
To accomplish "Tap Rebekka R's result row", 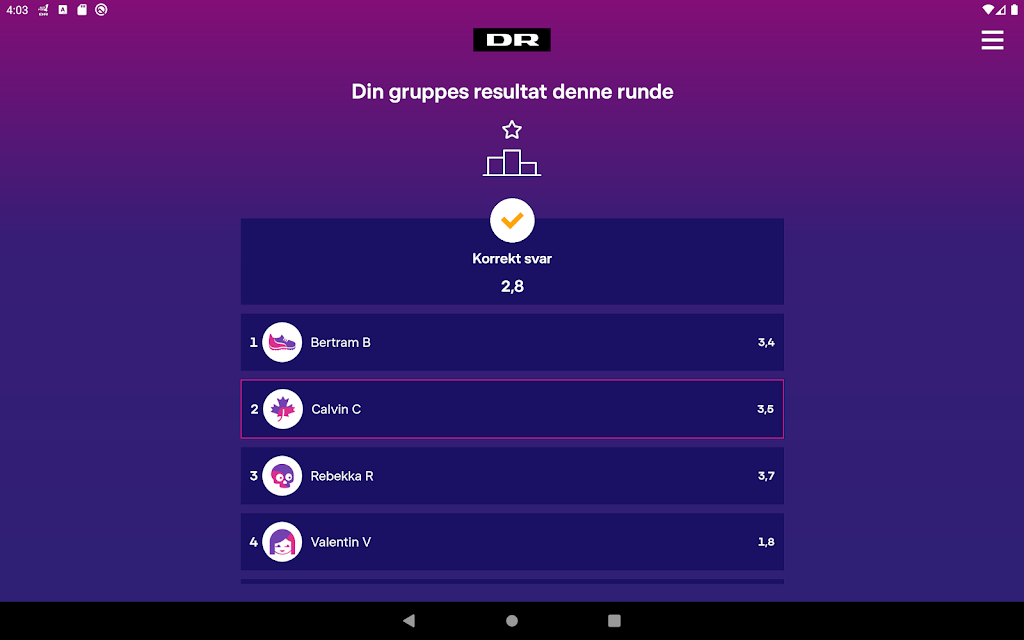I will [x=512, y=476].
